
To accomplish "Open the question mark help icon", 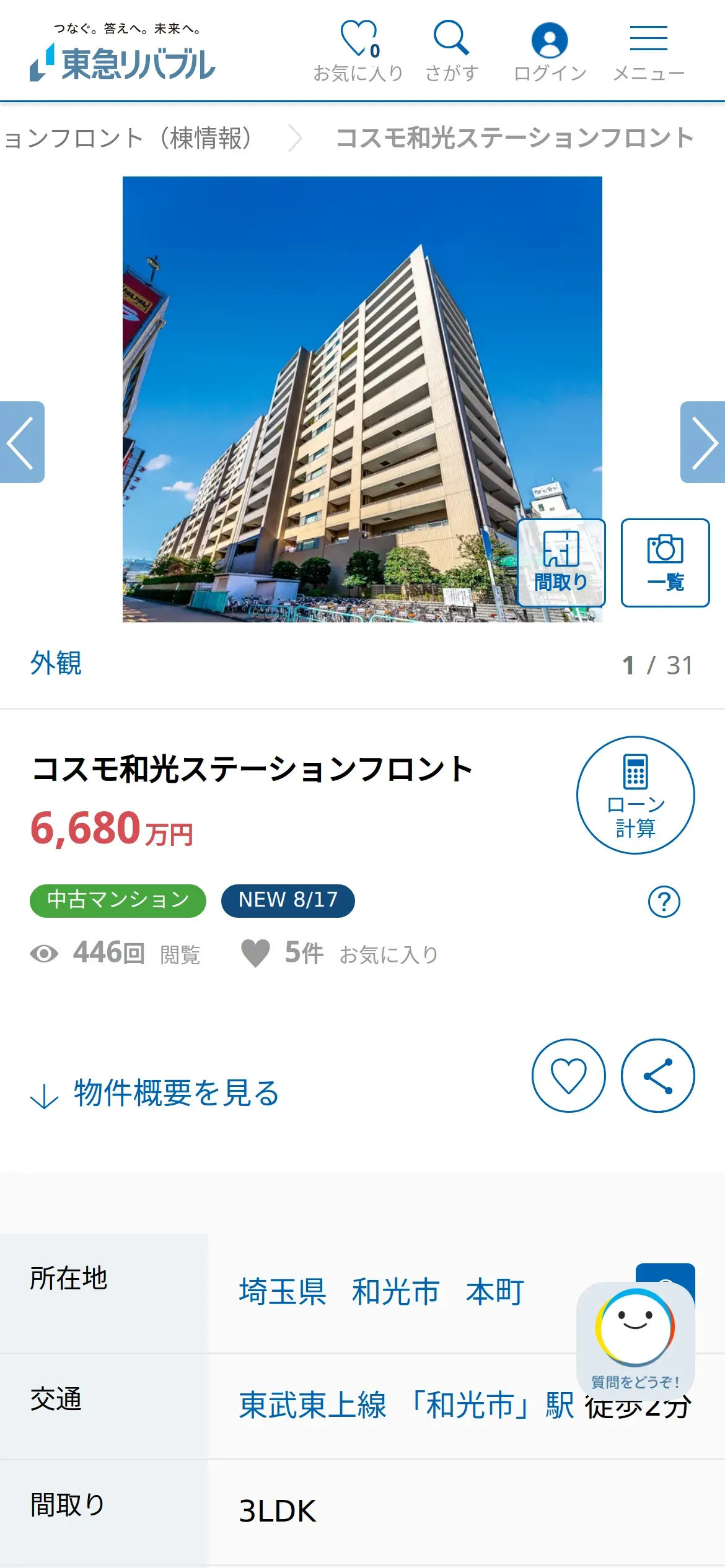I will 664,902.
